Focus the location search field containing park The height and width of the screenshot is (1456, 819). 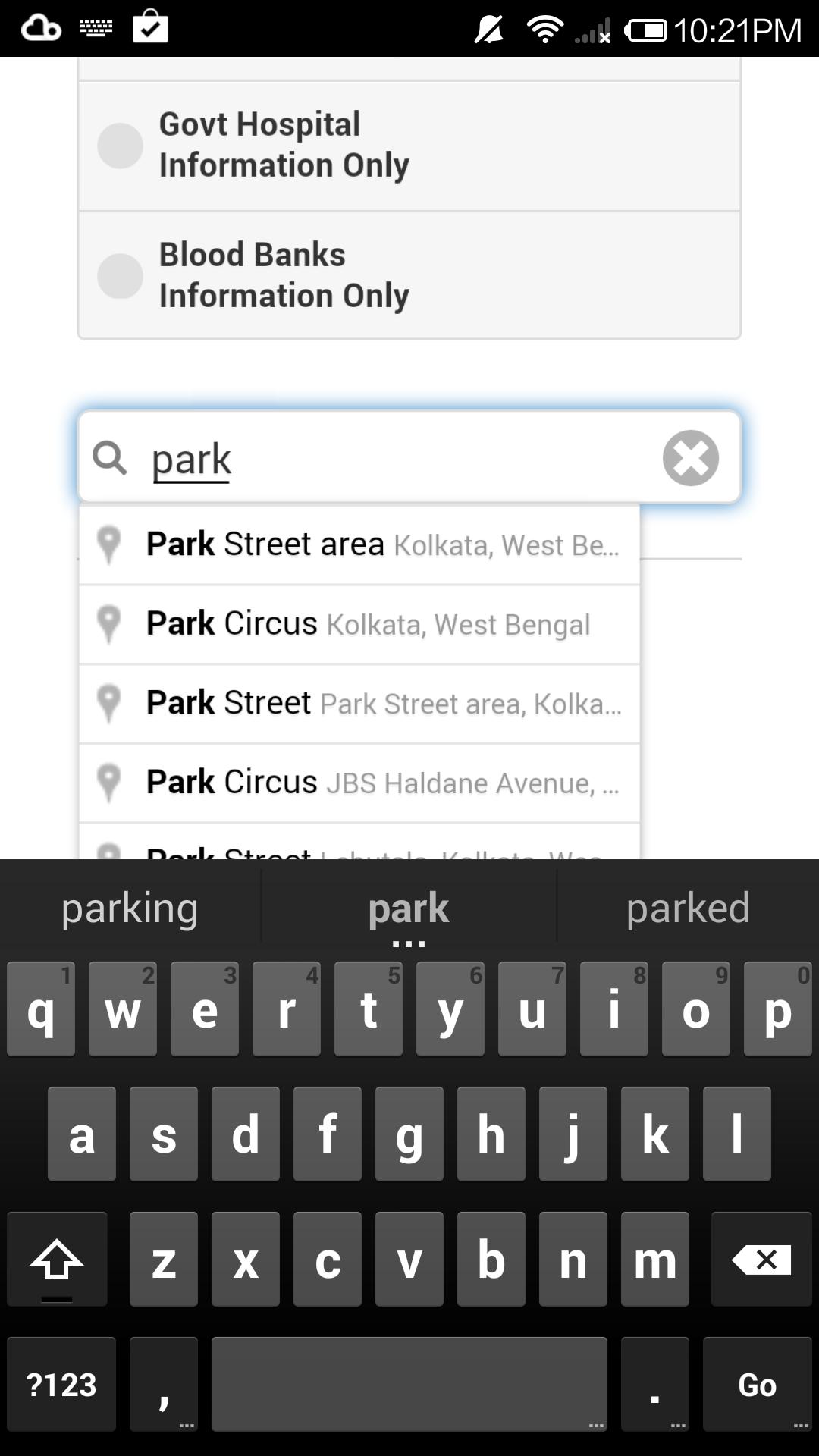(x=394, y=459)
